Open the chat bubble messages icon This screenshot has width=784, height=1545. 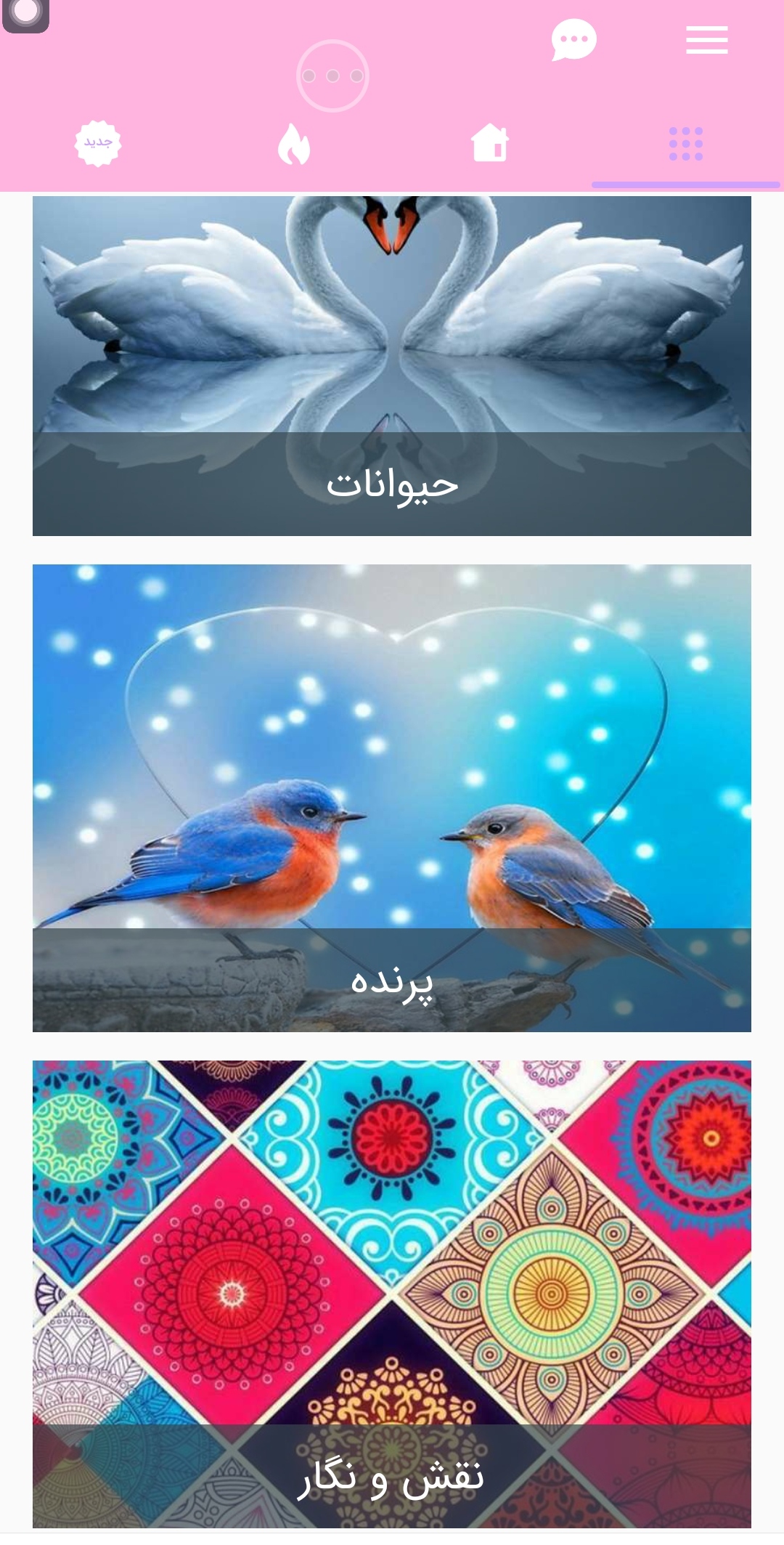click(x=573, y=40)
